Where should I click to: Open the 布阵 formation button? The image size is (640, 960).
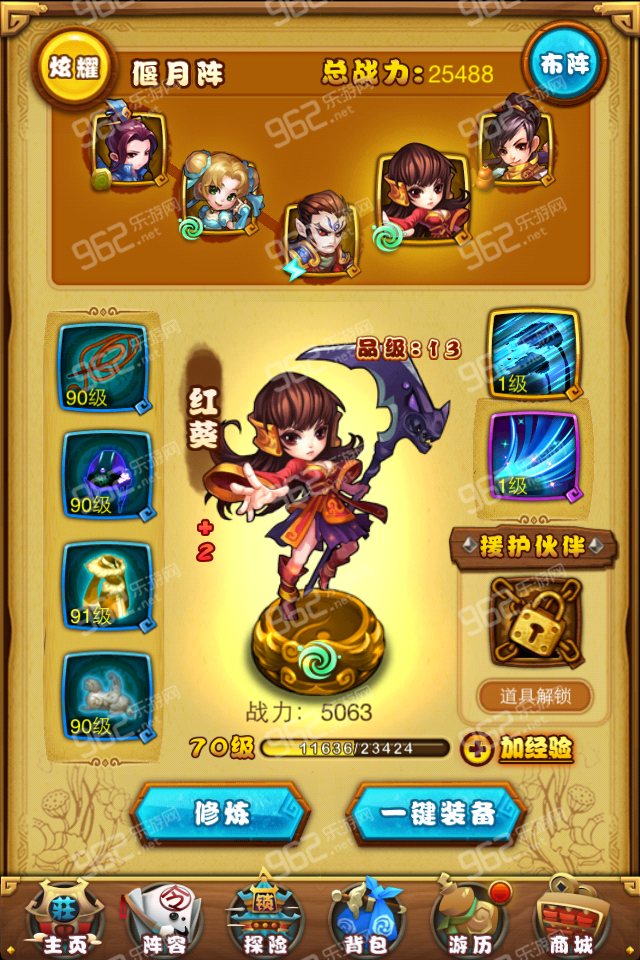565,64
